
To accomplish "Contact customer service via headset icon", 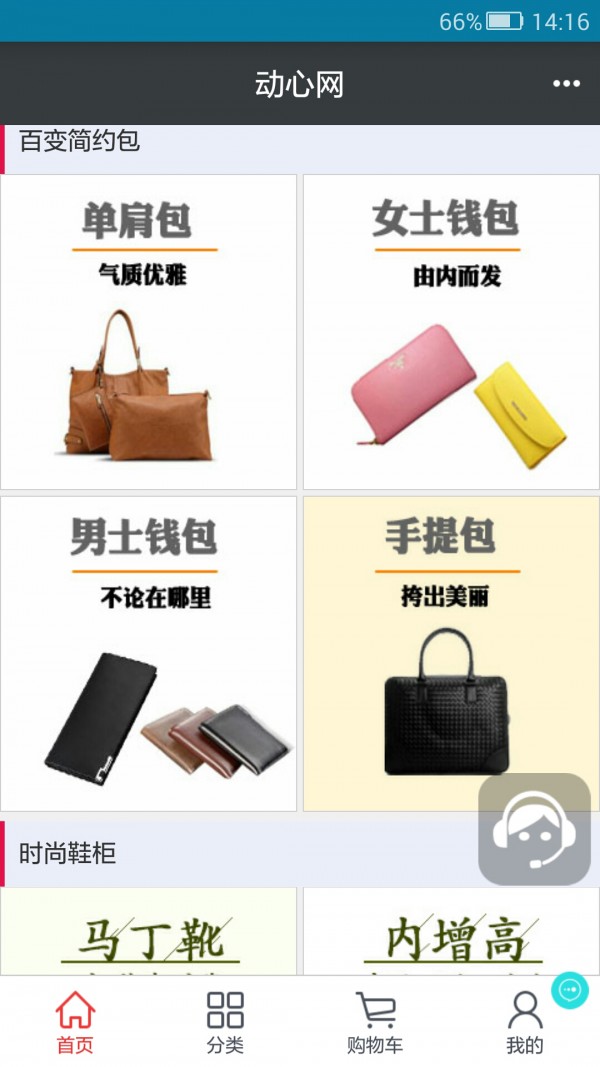I will (534, 828).
